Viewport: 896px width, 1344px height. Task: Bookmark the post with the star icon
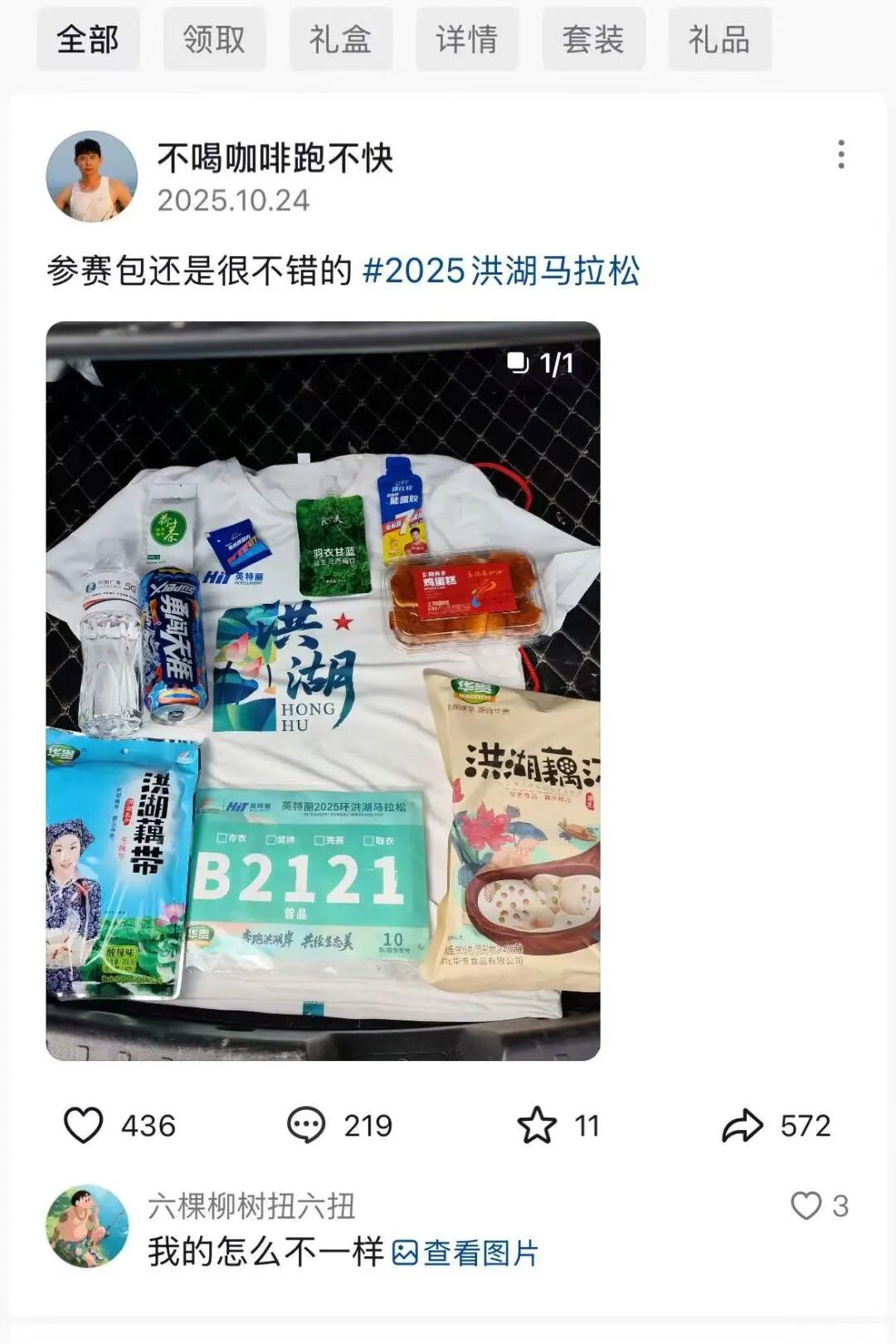(x=537, y=1126)
